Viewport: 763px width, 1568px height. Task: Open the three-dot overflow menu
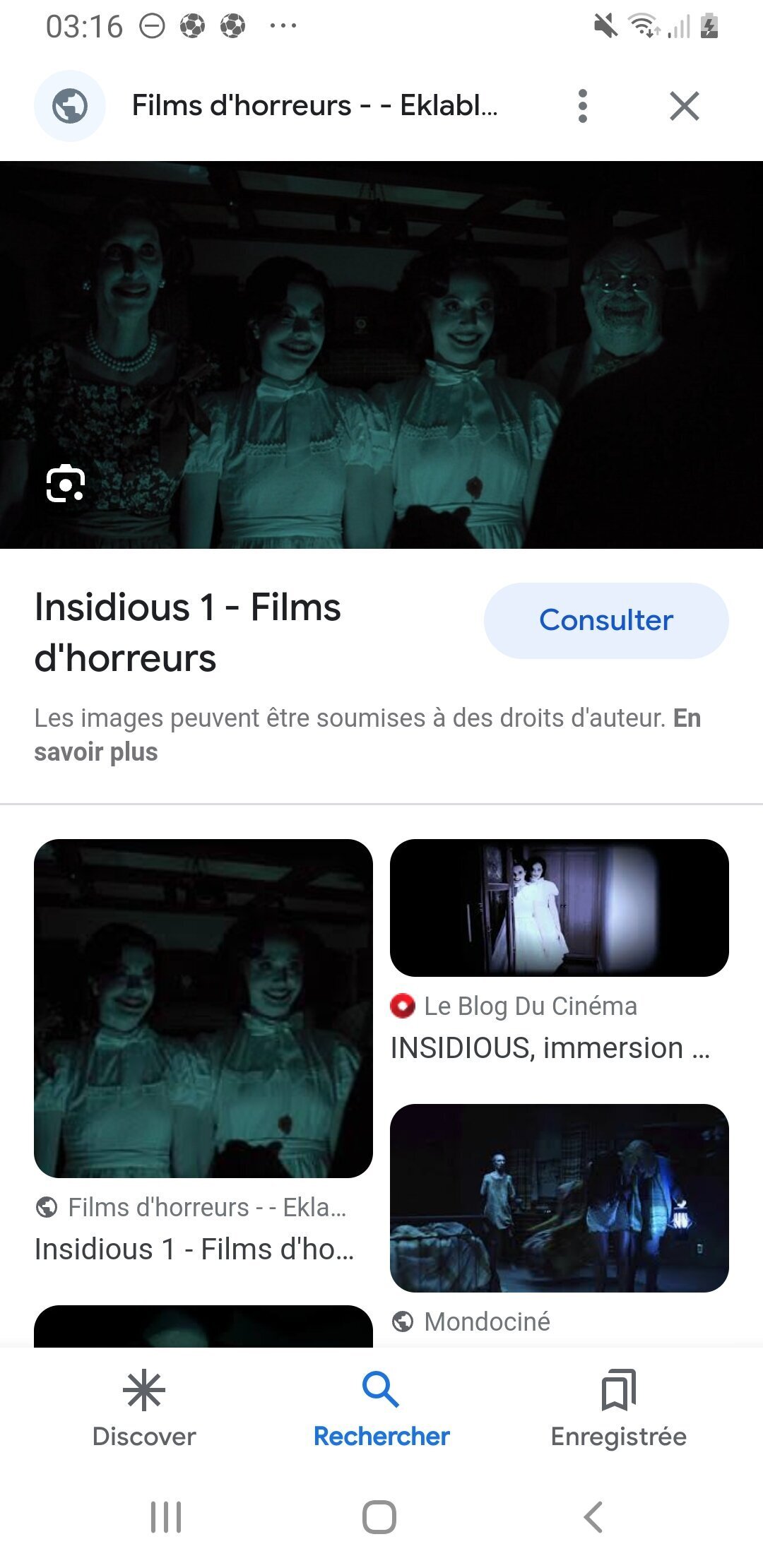pyautogui.click(x=583, y=106)
